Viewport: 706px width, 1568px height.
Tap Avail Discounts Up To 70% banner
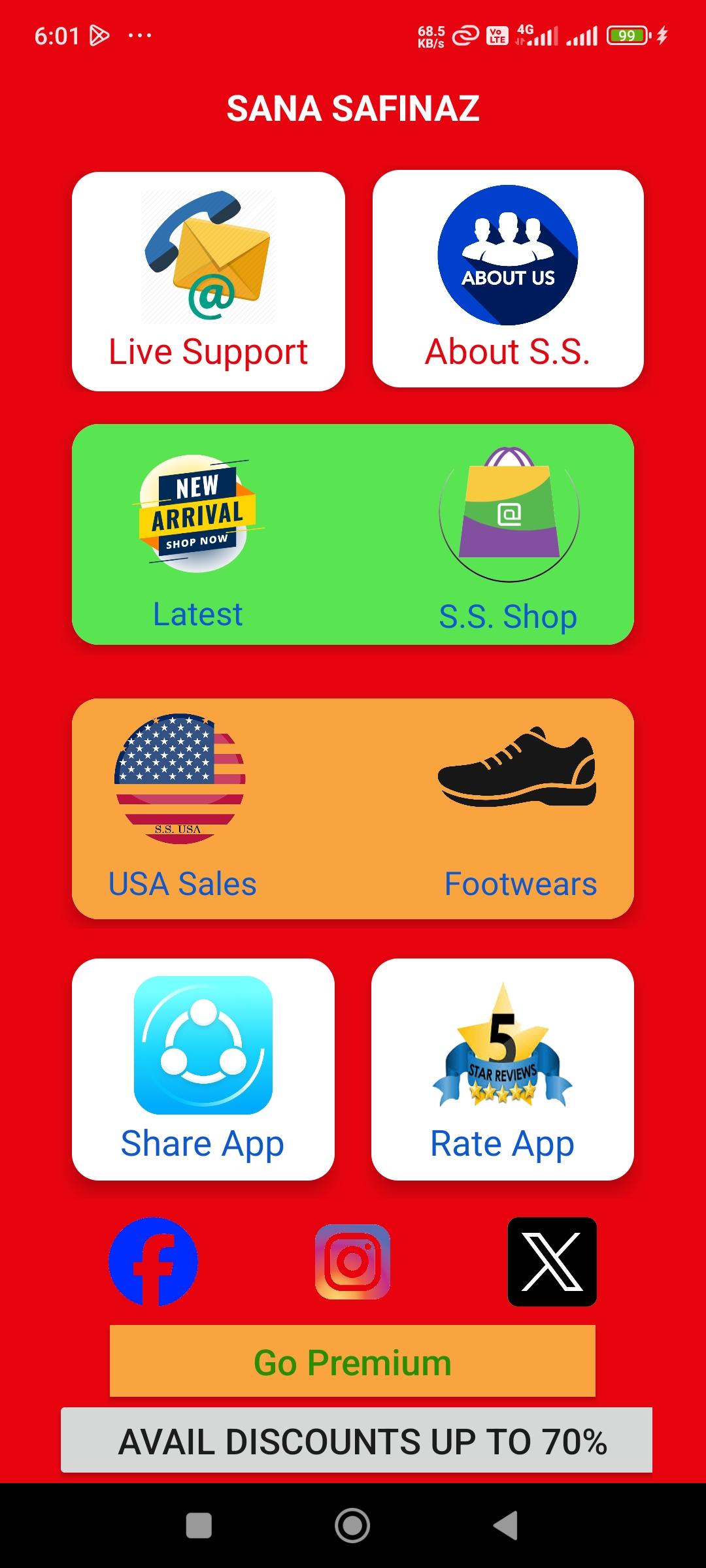point(357,1440)
